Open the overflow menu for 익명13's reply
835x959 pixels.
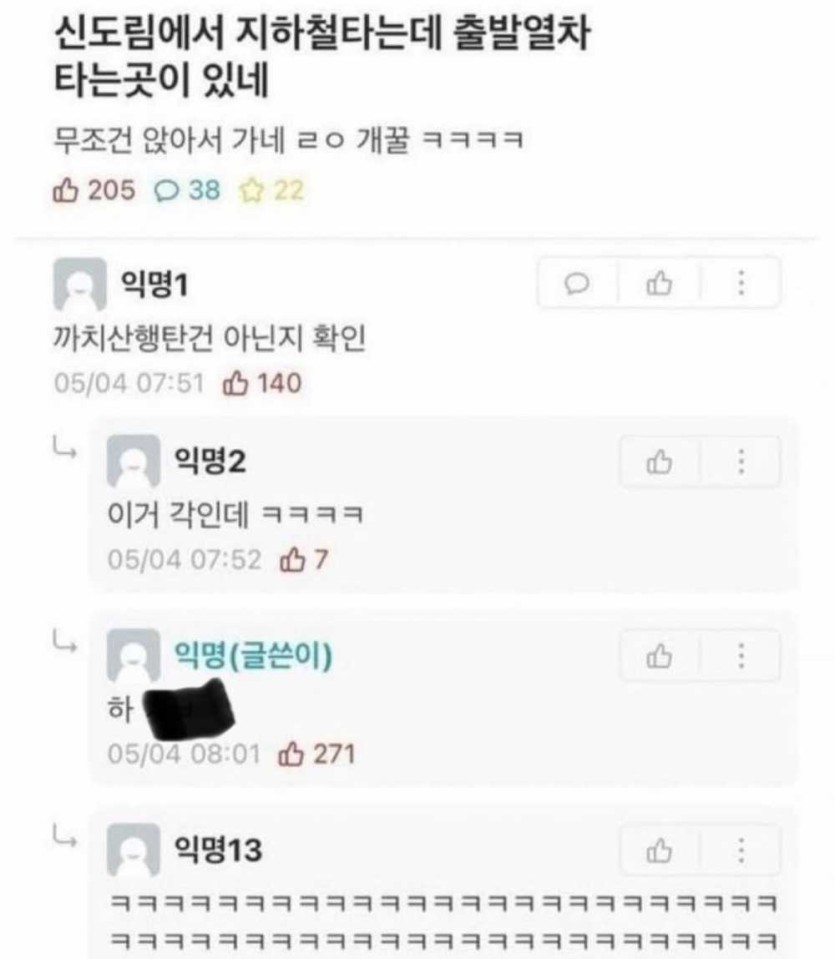[741, 851]
